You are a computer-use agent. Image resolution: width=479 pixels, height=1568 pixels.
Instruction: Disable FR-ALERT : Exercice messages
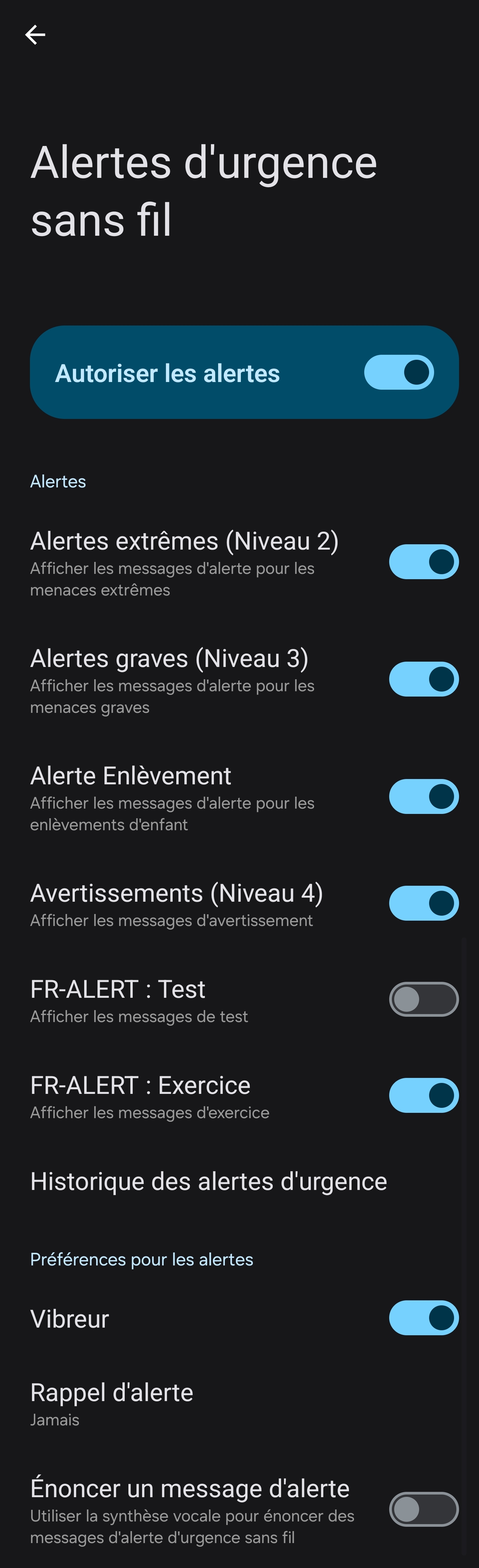[423, 1095]
